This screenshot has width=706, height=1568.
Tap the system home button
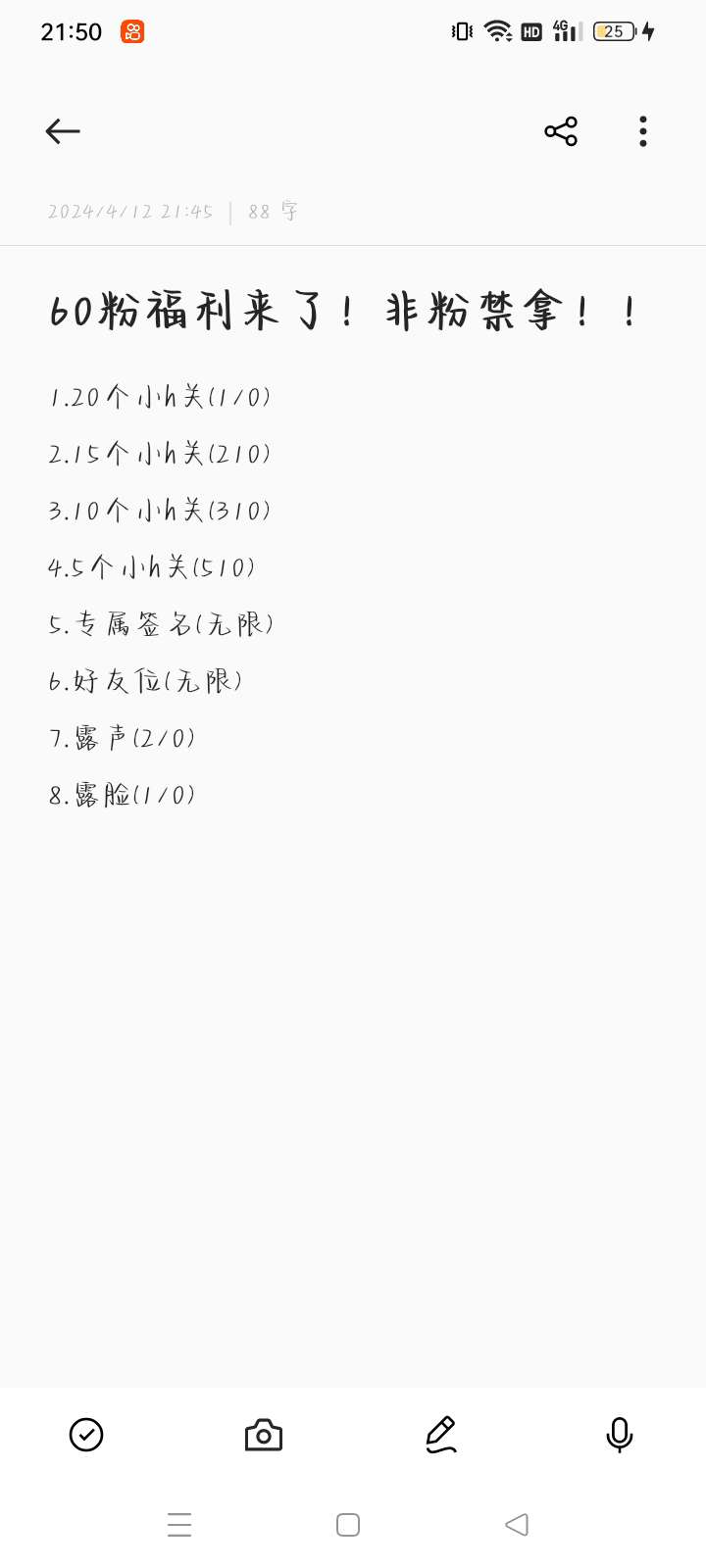coord(348,1525)
